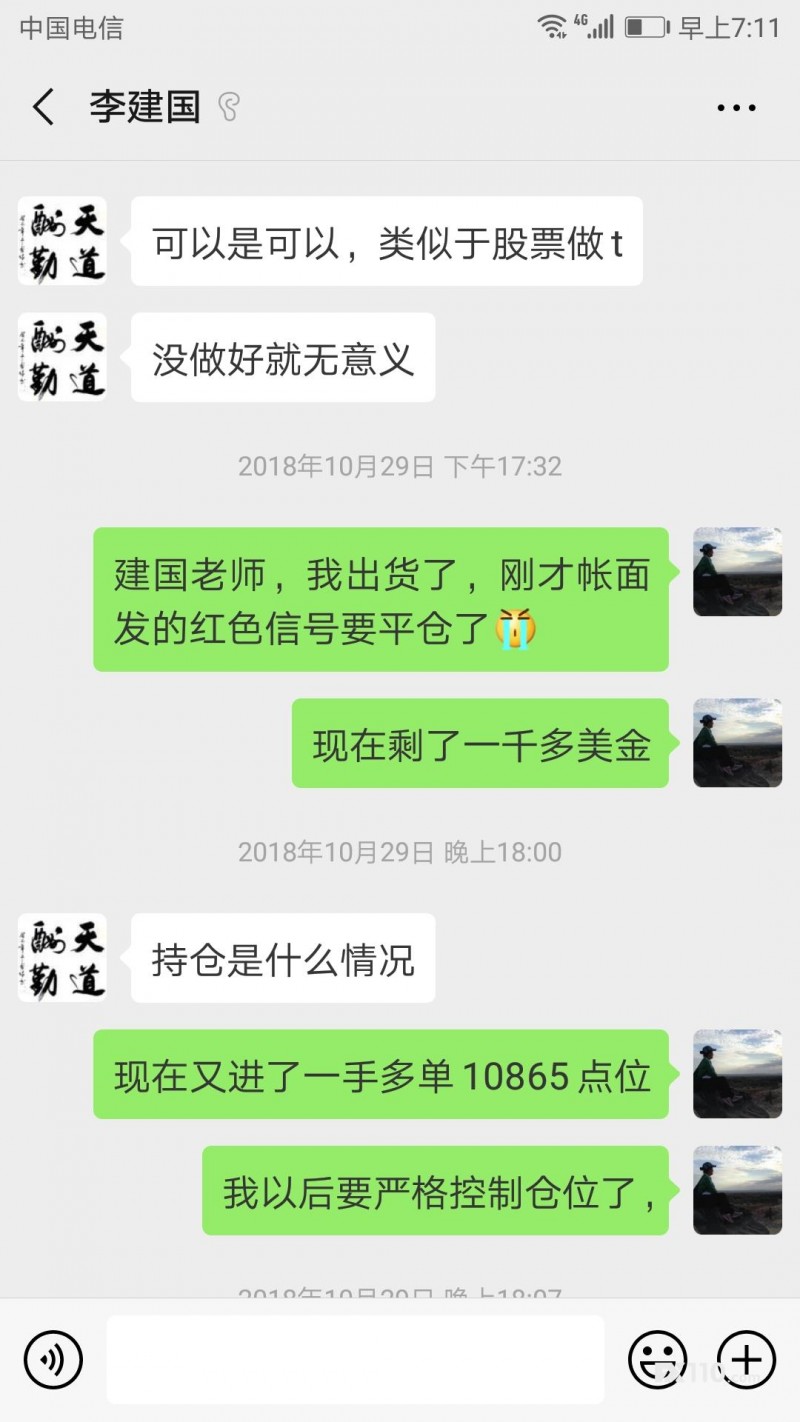
Task: Tap your own avatar next to a green message
Action: pyautogui.click(x=737, y=571)
